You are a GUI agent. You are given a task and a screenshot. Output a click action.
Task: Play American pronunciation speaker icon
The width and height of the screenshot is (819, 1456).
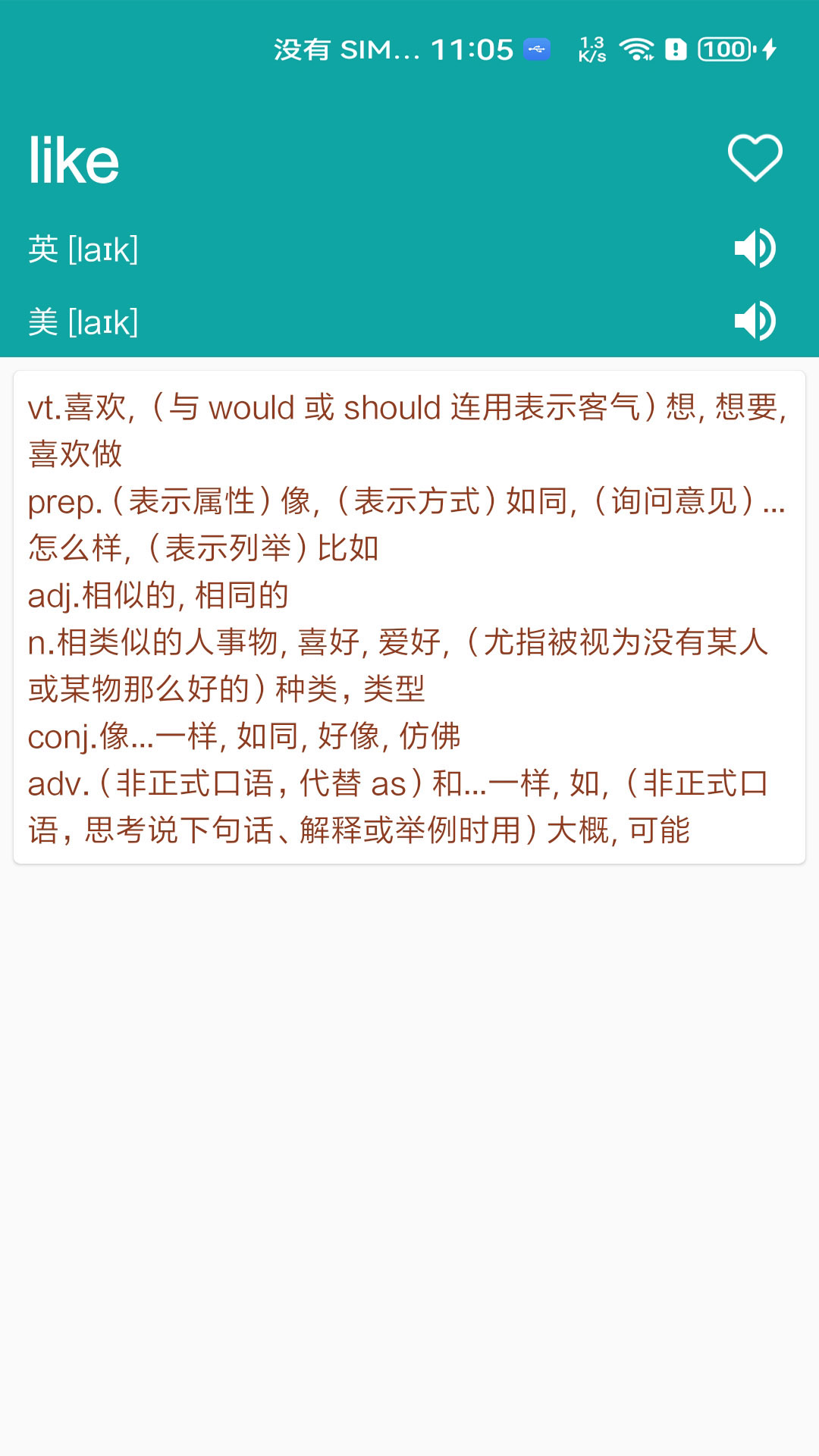755,322
